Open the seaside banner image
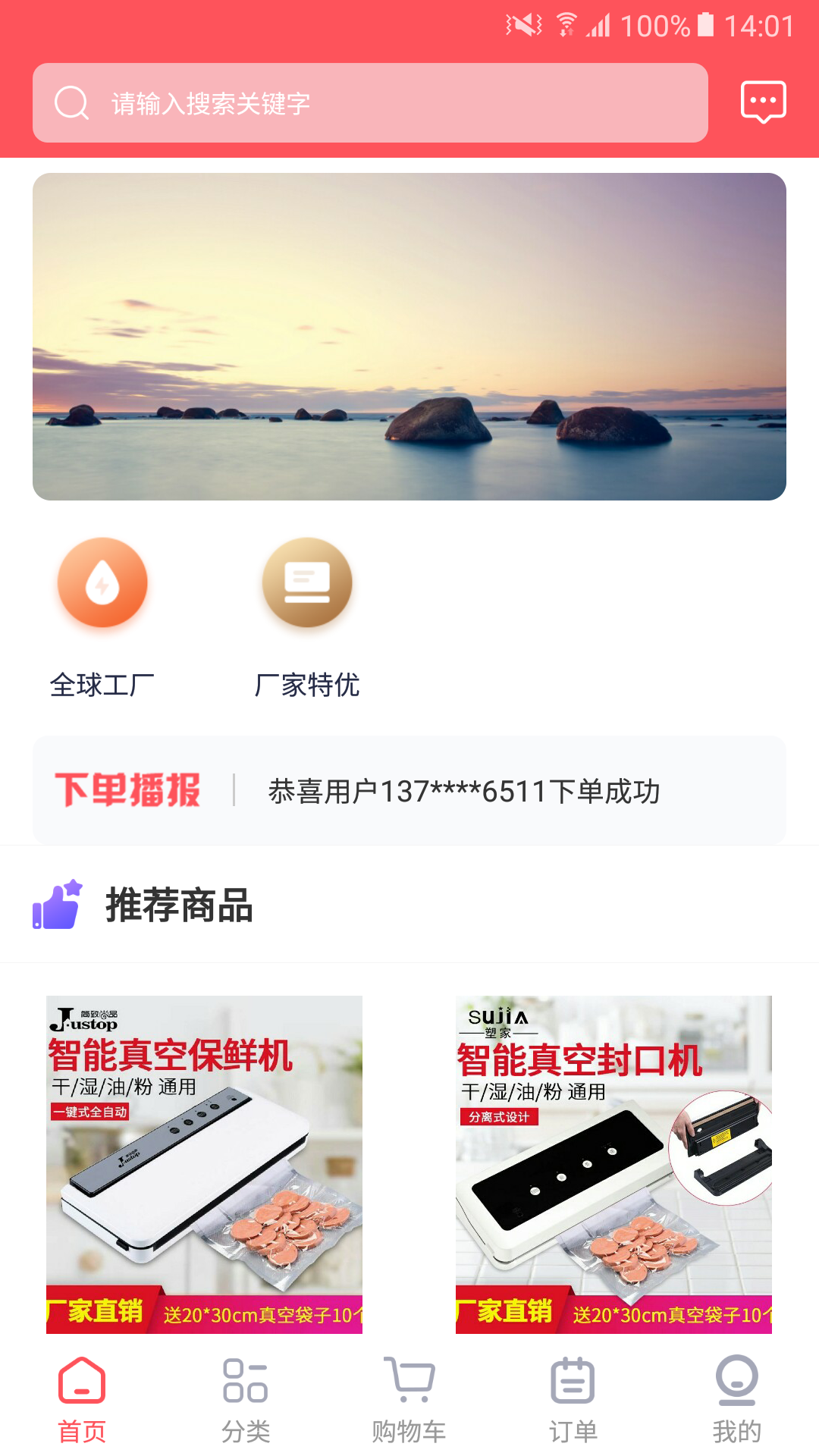 tap(409, 336)
